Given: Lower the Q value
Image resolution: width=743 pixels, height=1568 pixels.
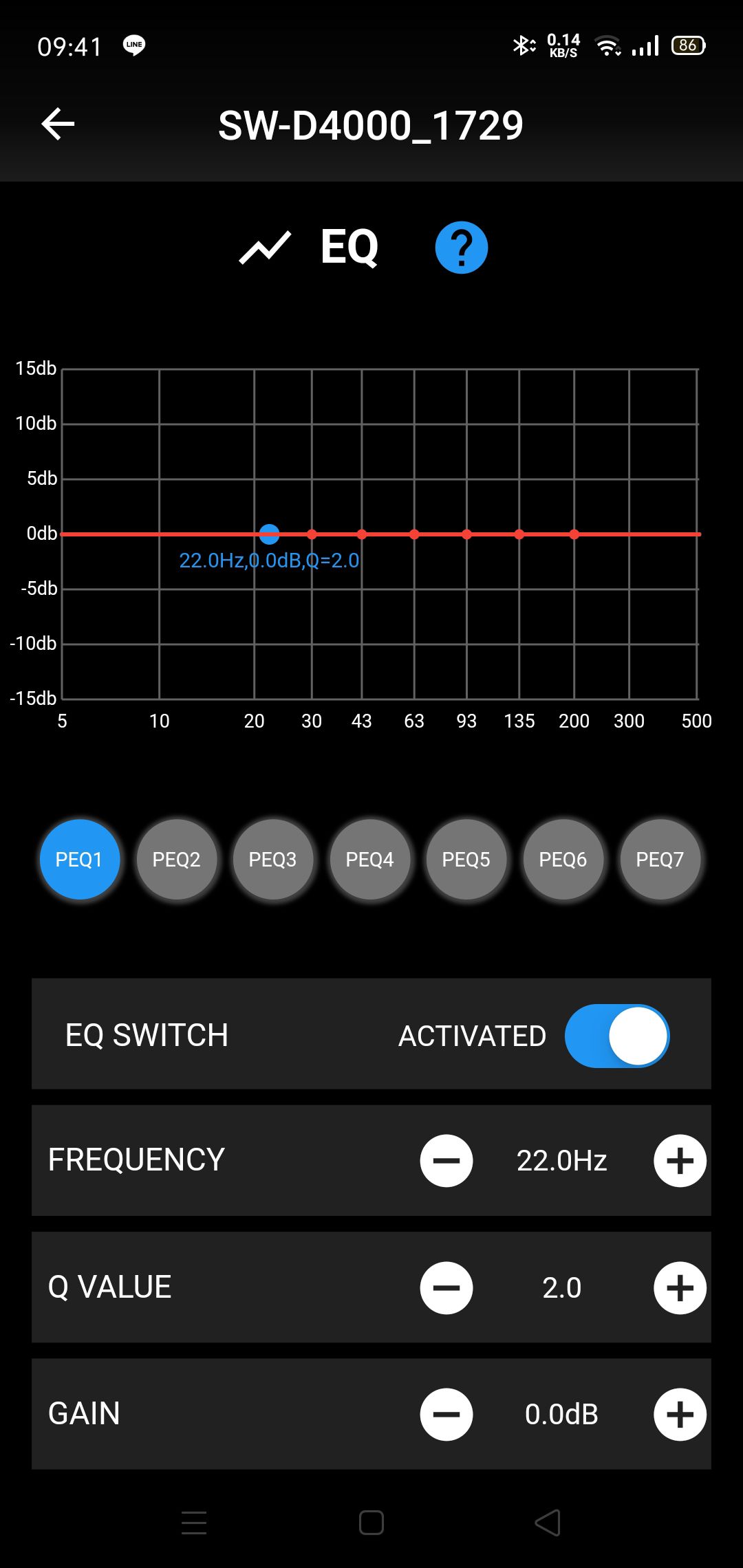Looking at the screenshot, I should pyautogui.click(x=446, y=1288).
